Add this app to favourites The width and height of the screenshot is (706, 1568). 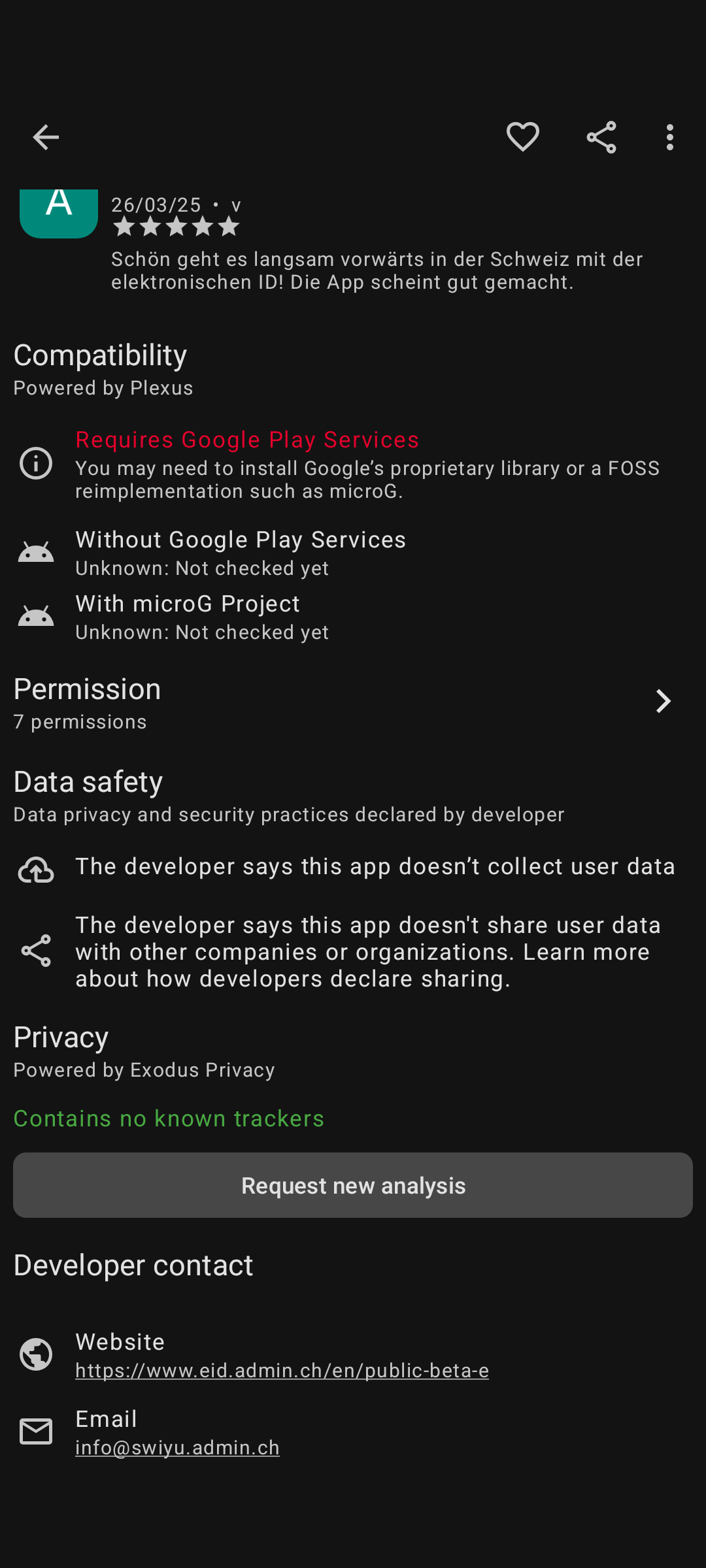[x=523, y=137]
